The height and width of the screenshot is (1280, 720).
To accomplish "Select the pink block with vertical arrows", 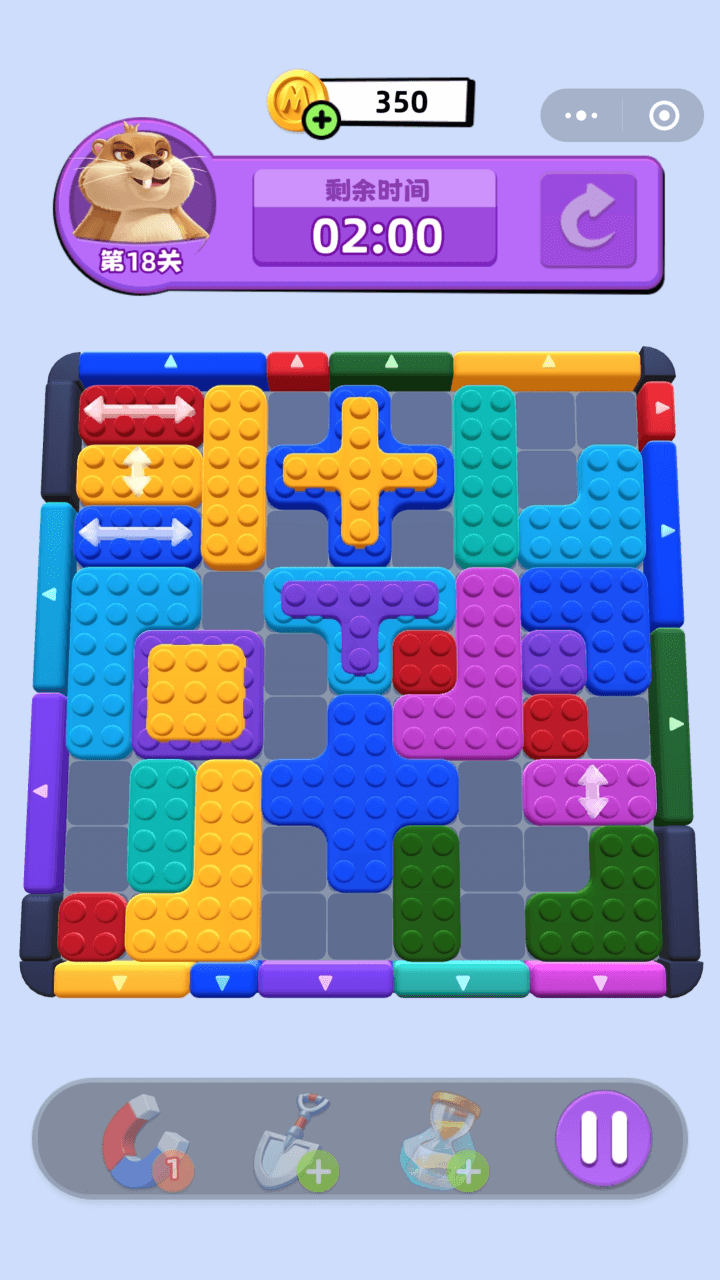I will click(x=592, y=790).
